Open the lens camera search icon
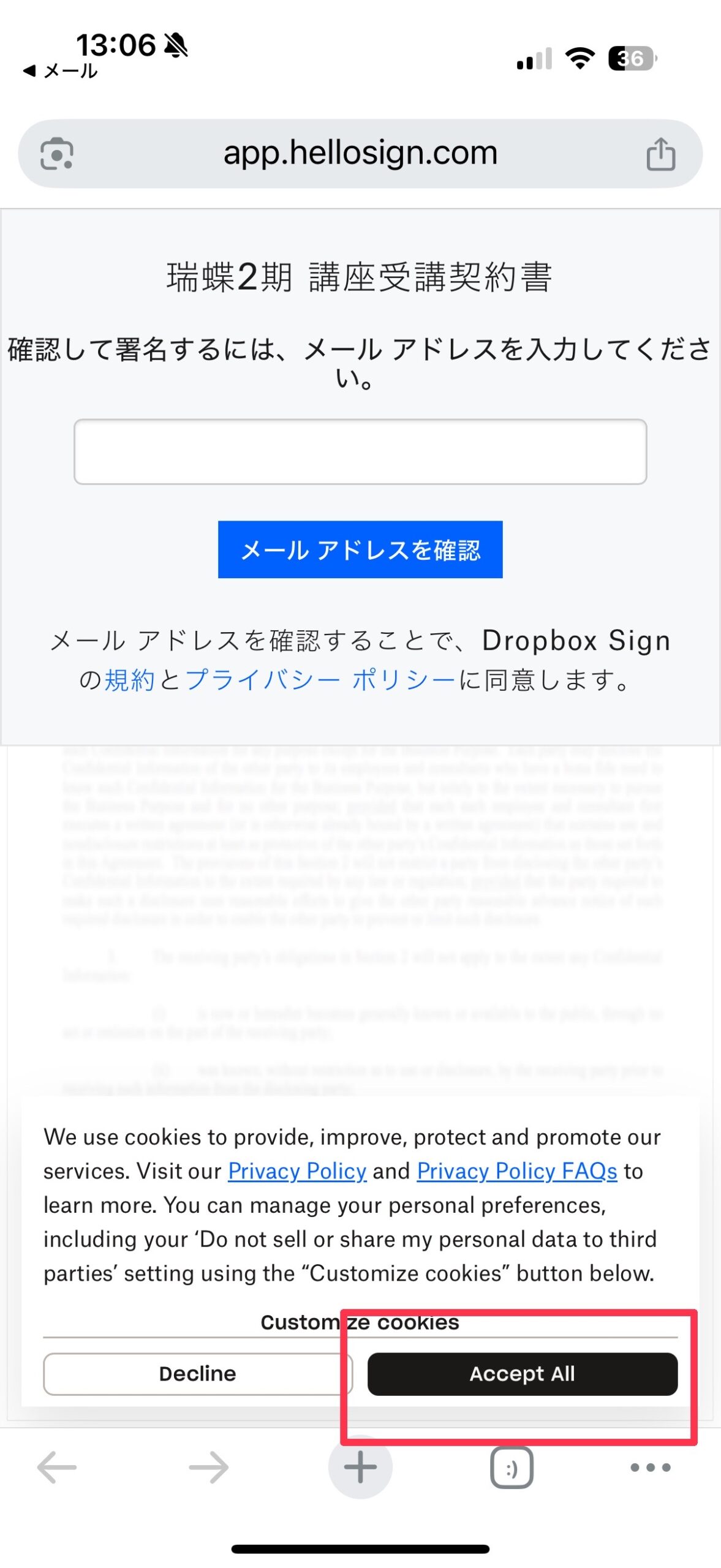The image size is (721, 1568). coord(57,154)
